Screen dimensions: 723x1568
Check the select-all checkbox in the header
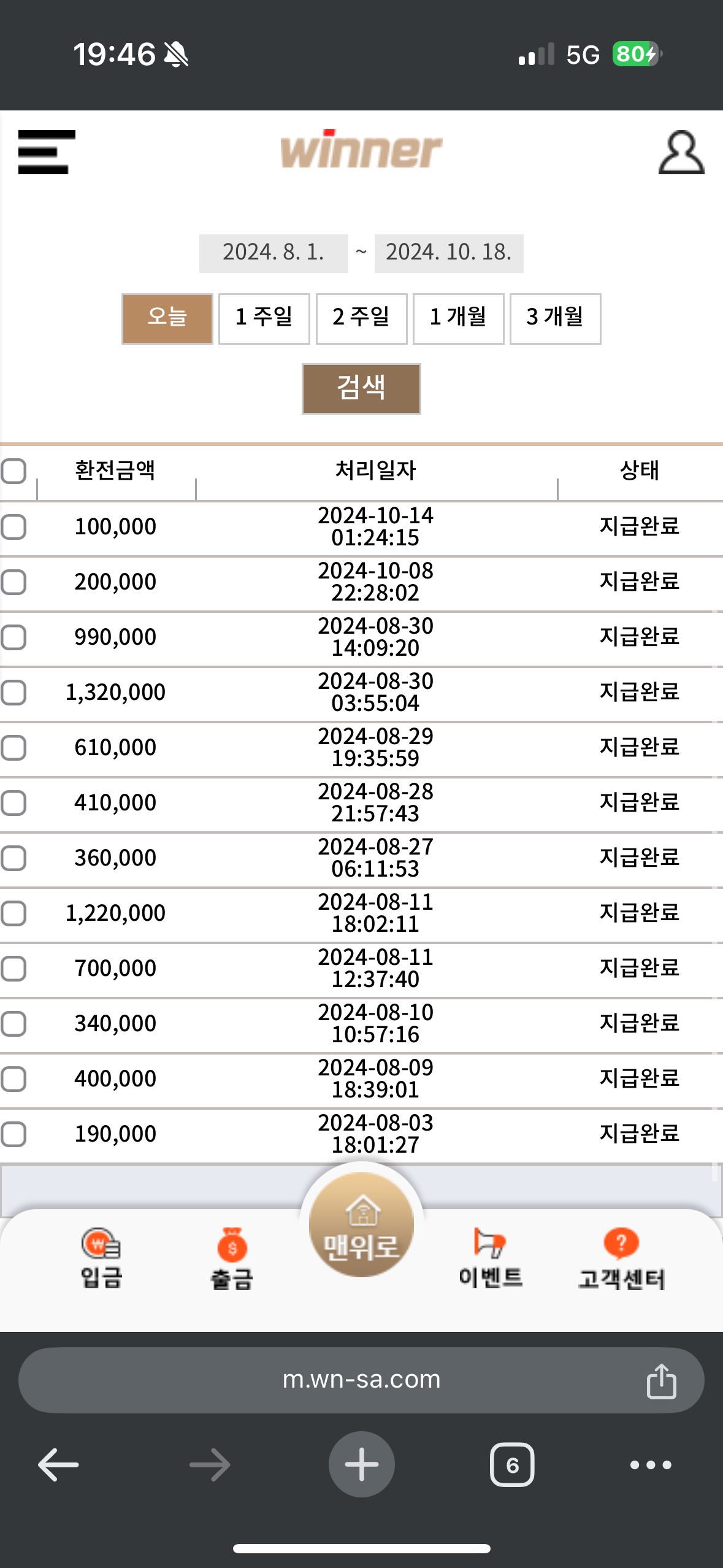13,471
